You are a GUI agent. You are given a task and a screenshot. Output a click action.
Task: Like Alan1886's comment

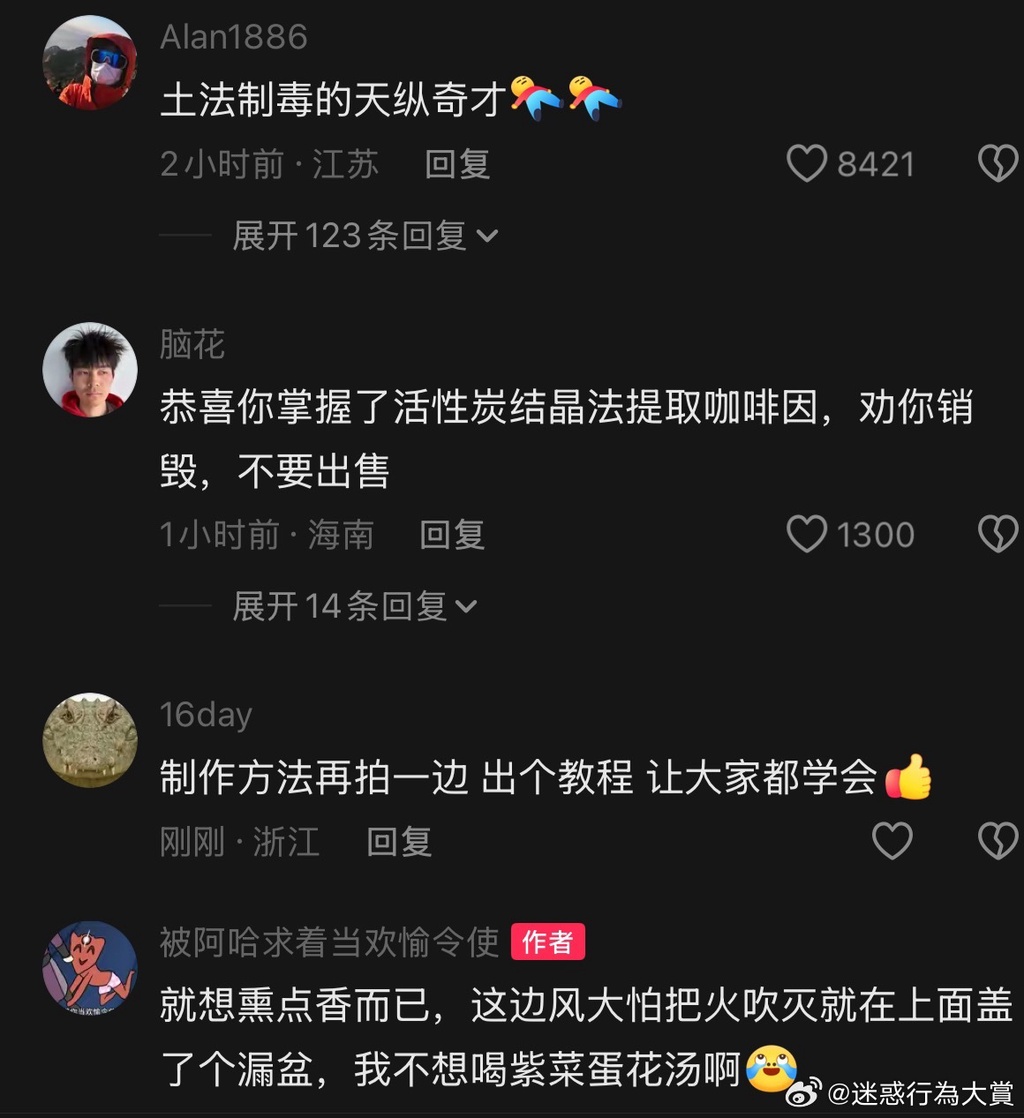point(808,164)
